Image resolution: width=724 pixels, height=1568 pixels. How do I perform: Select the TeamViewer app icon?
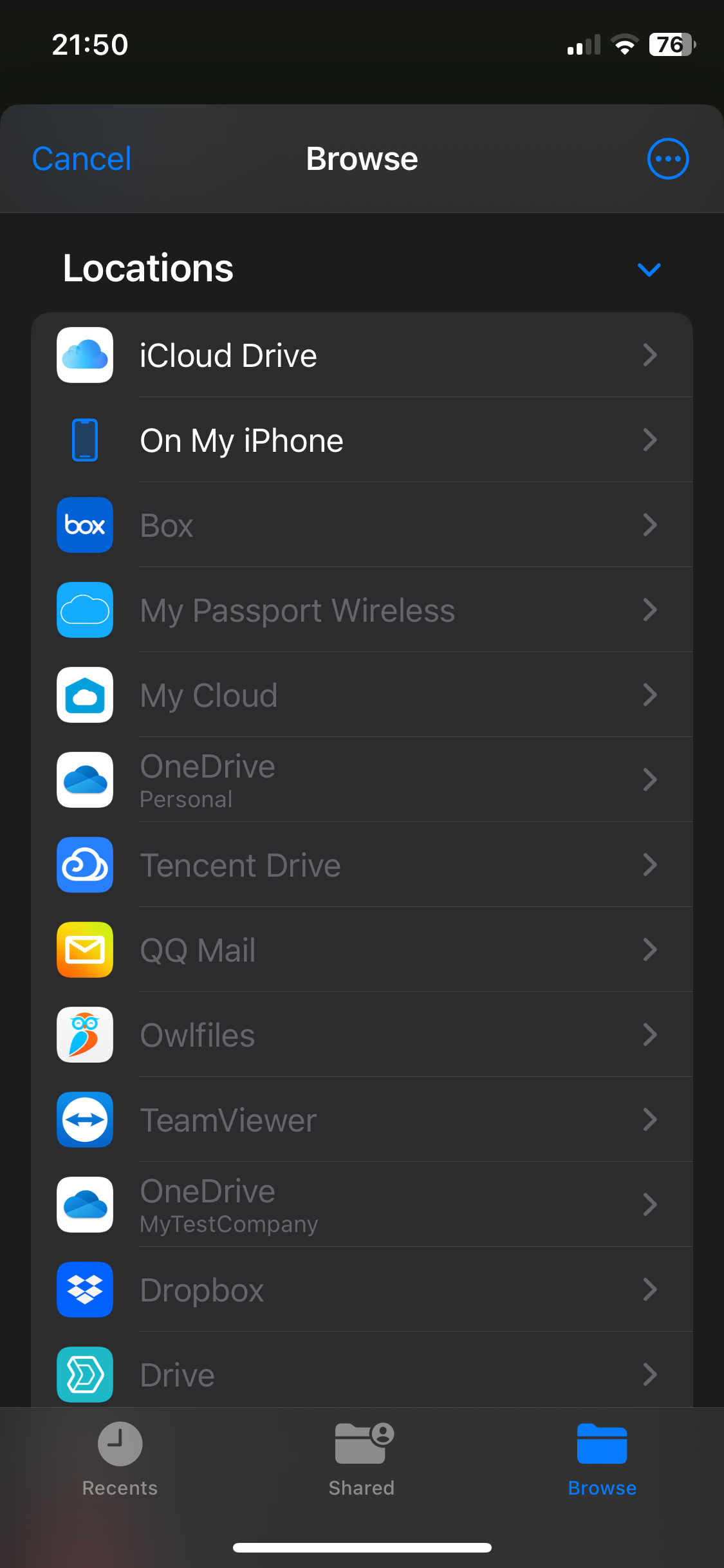tap(84, 1120)
